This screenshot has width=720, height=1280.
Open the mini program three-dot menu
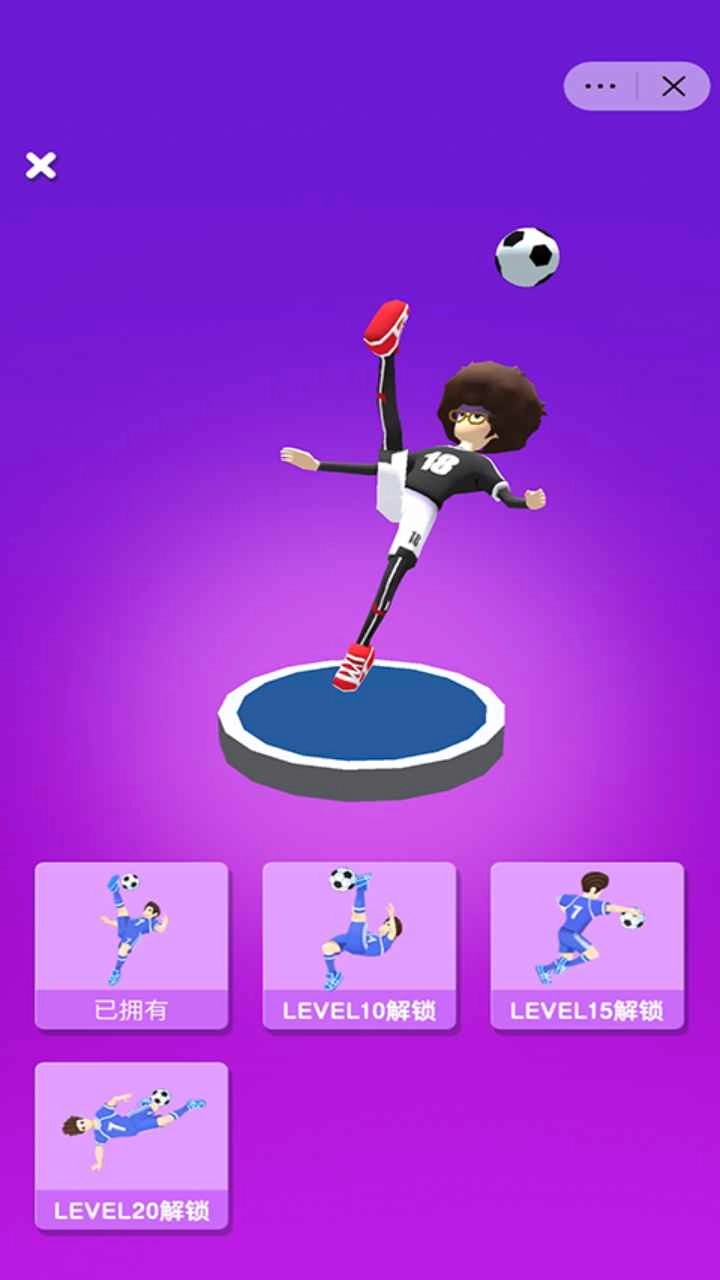600,86
